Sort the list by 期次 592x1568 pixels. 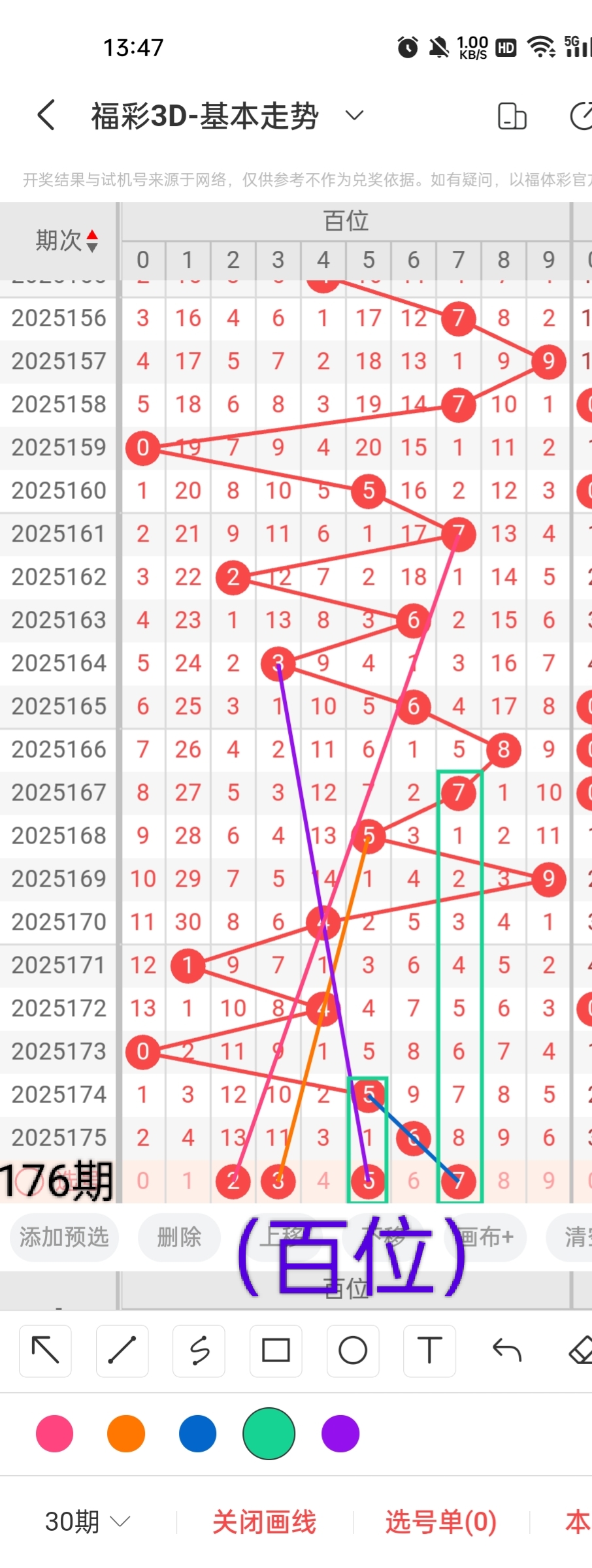(x=67, y=240)
